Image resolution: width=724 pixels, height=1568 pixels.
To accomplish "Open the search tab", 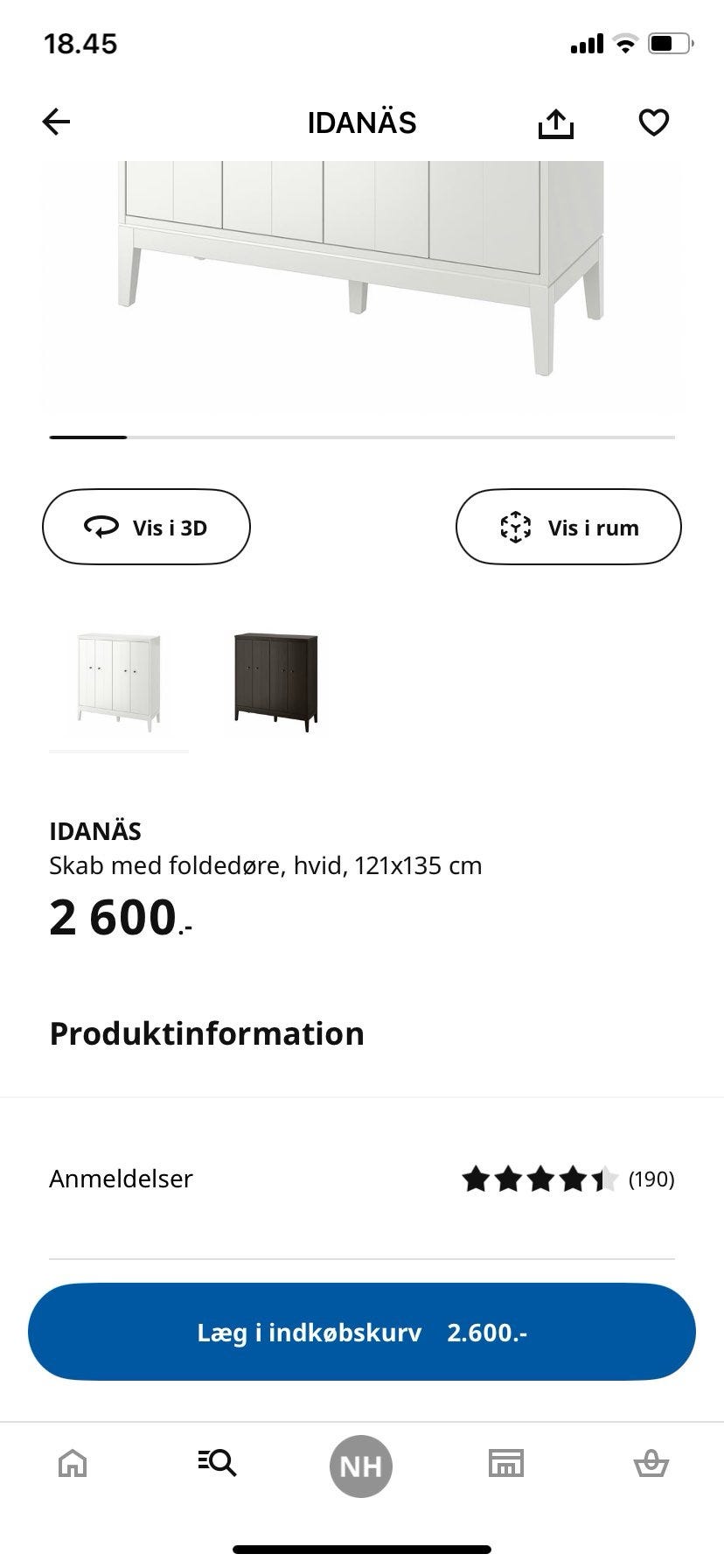I will [217, 1463].
